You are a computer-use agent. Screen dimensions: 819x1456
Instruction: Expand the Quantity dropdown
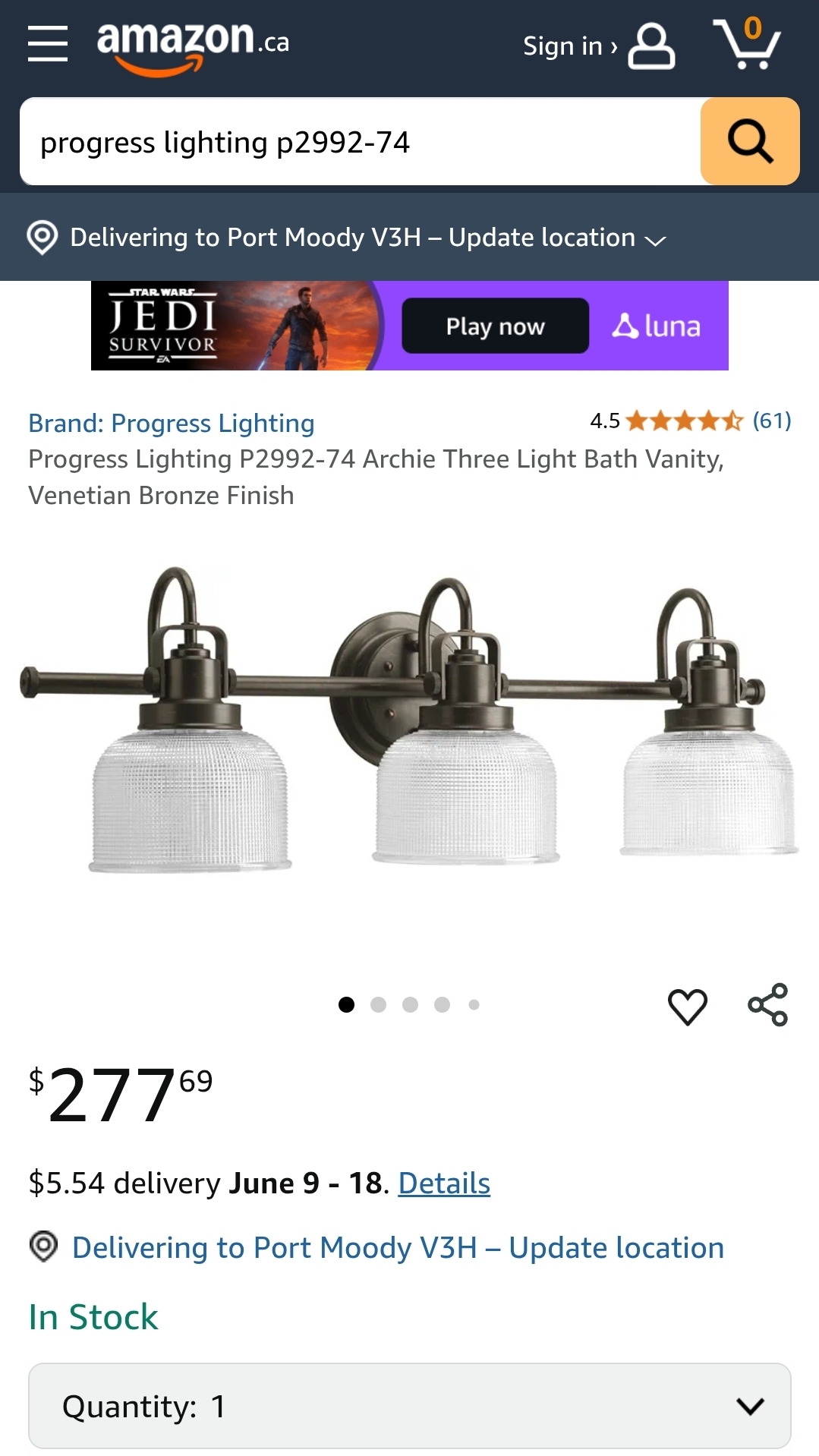click(x=410, y=1406)
